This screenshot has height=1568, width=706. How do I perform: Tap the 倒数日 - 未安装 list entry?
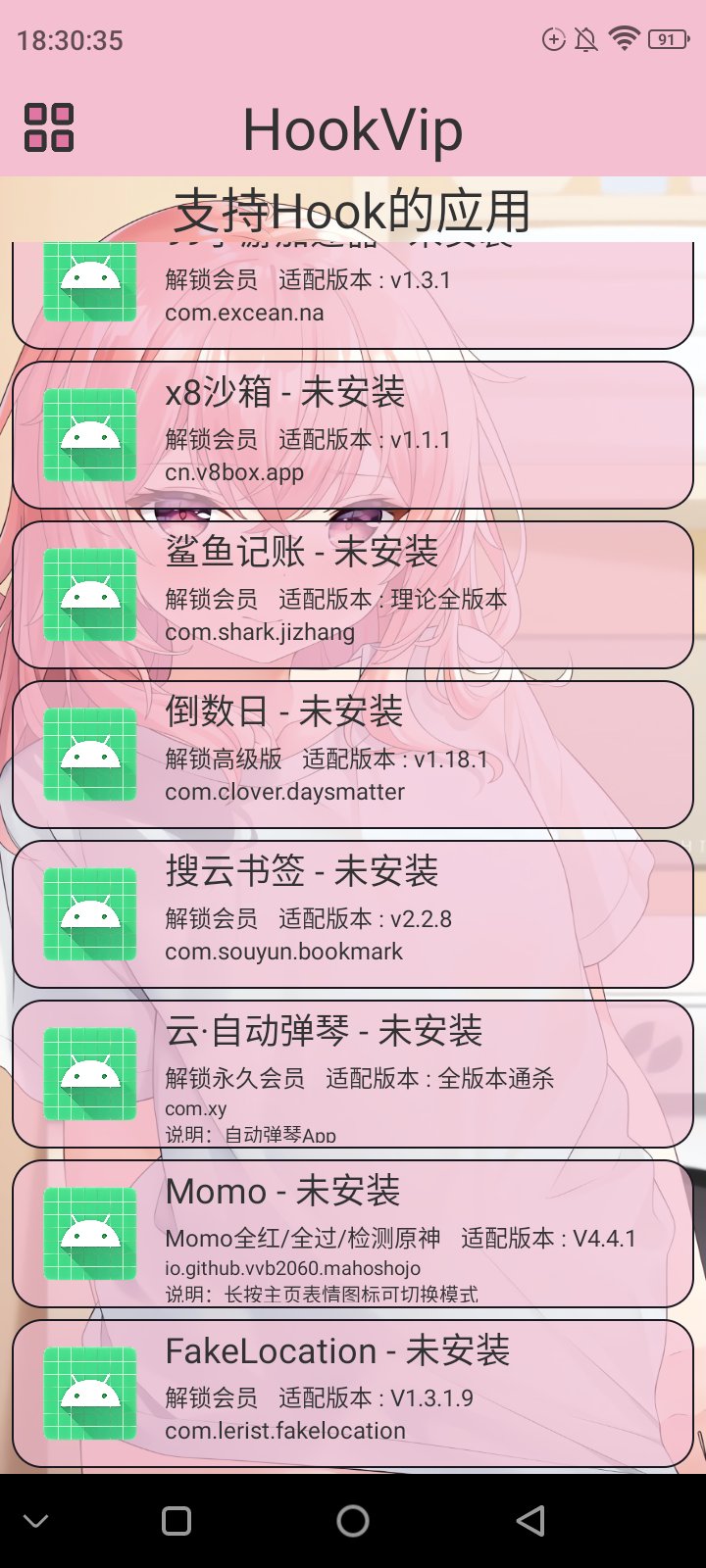click(x=353, y=752)
